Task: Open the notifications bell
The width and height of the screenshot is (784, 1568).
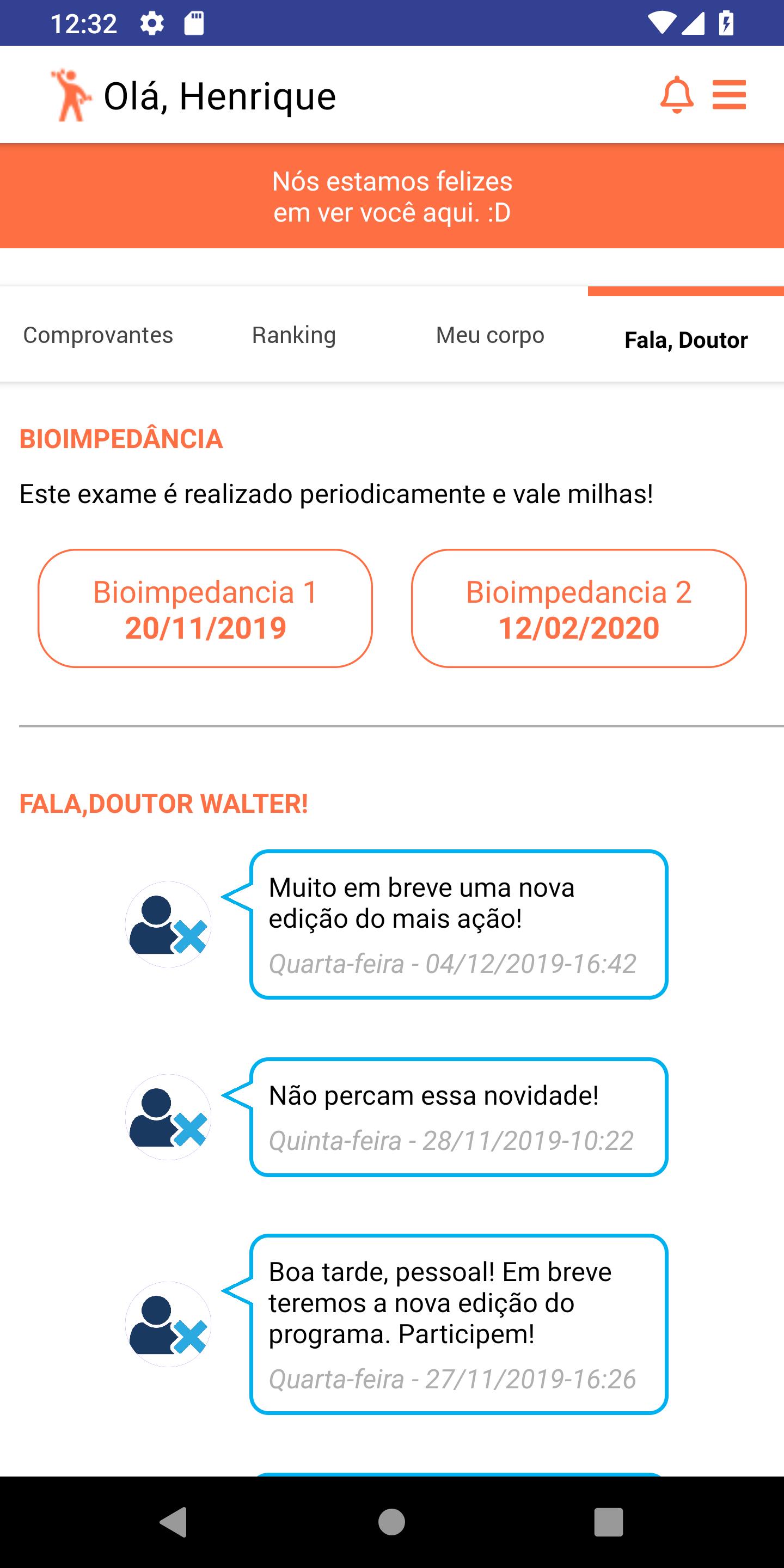Action: [677, 95]
